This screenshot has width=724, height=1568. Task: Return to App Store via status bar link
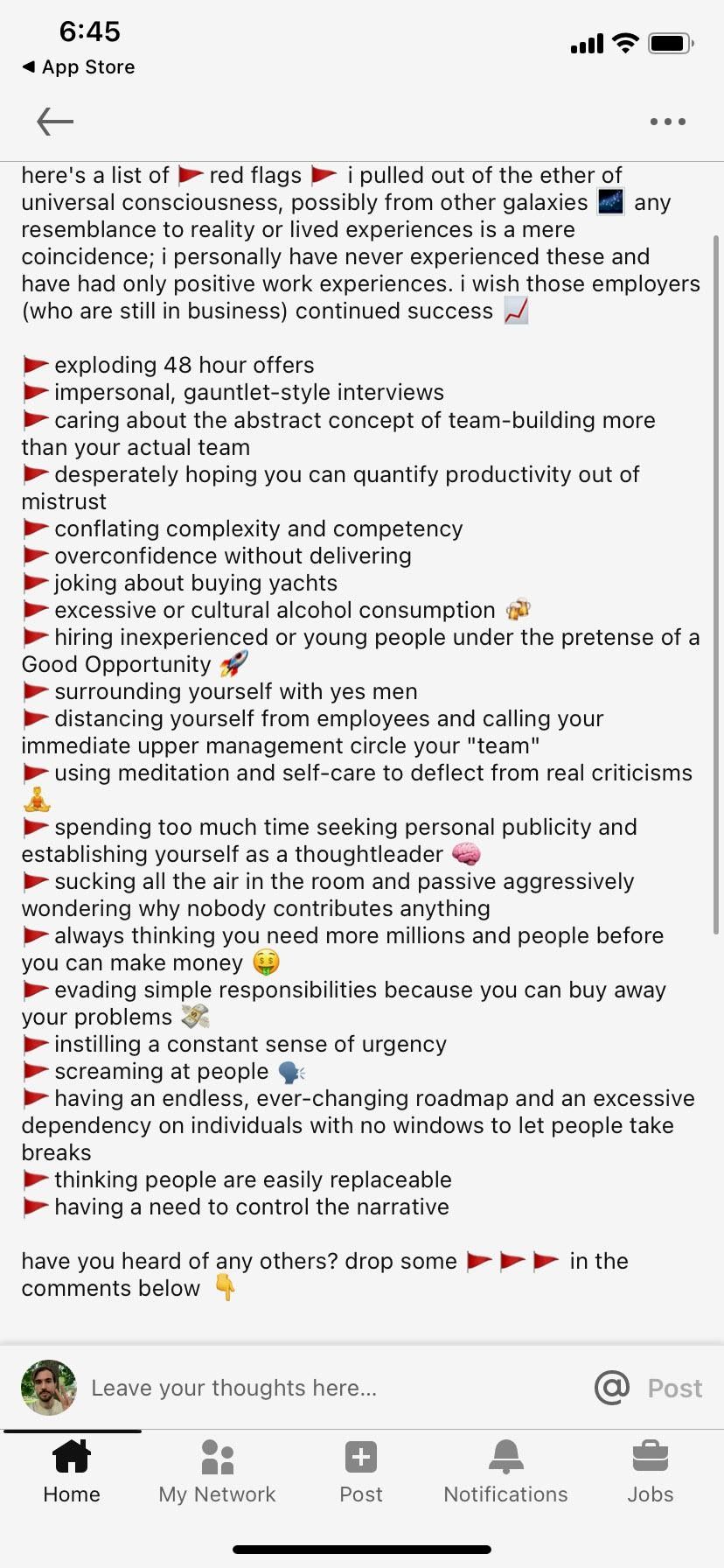pos(79,67)
